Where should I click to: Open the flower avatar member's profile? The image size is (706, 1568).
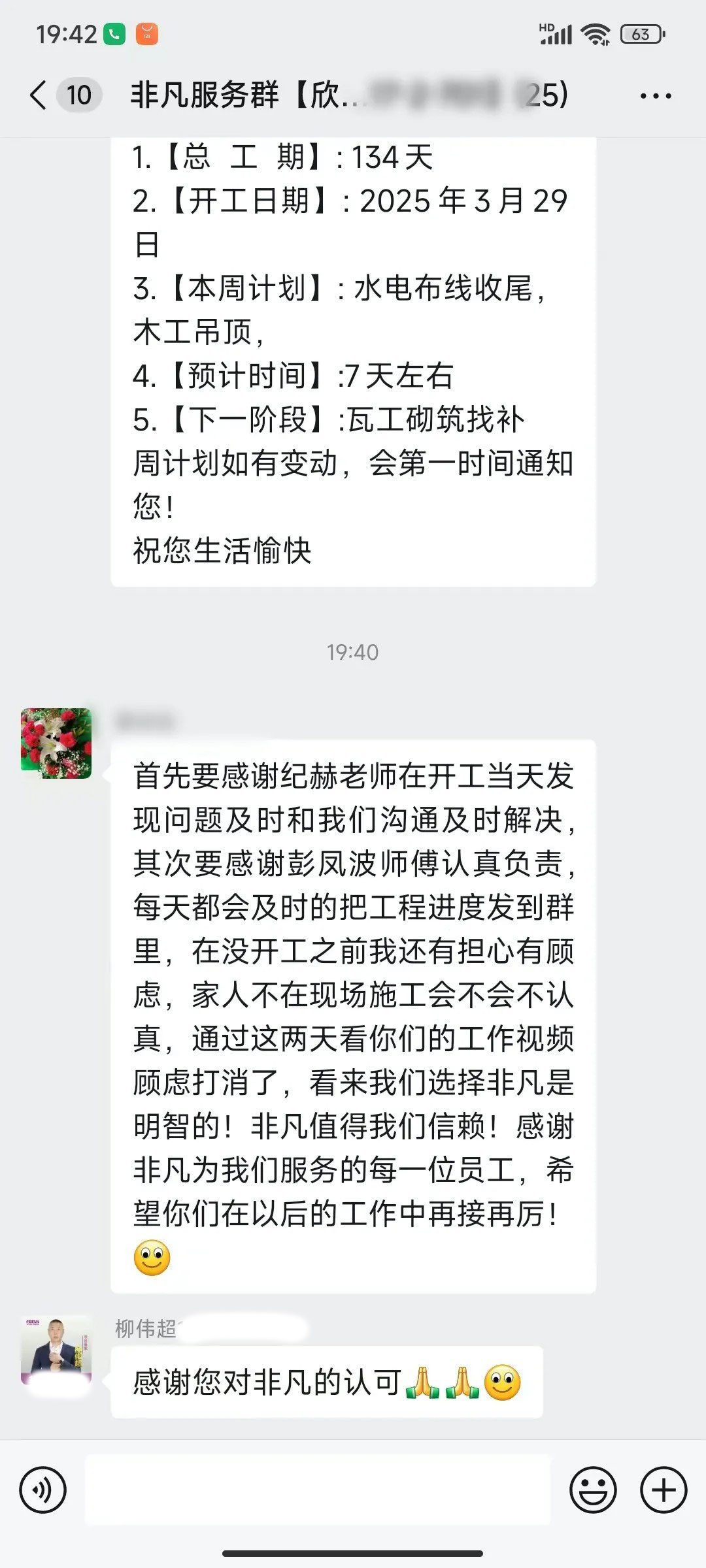(56, 743)
